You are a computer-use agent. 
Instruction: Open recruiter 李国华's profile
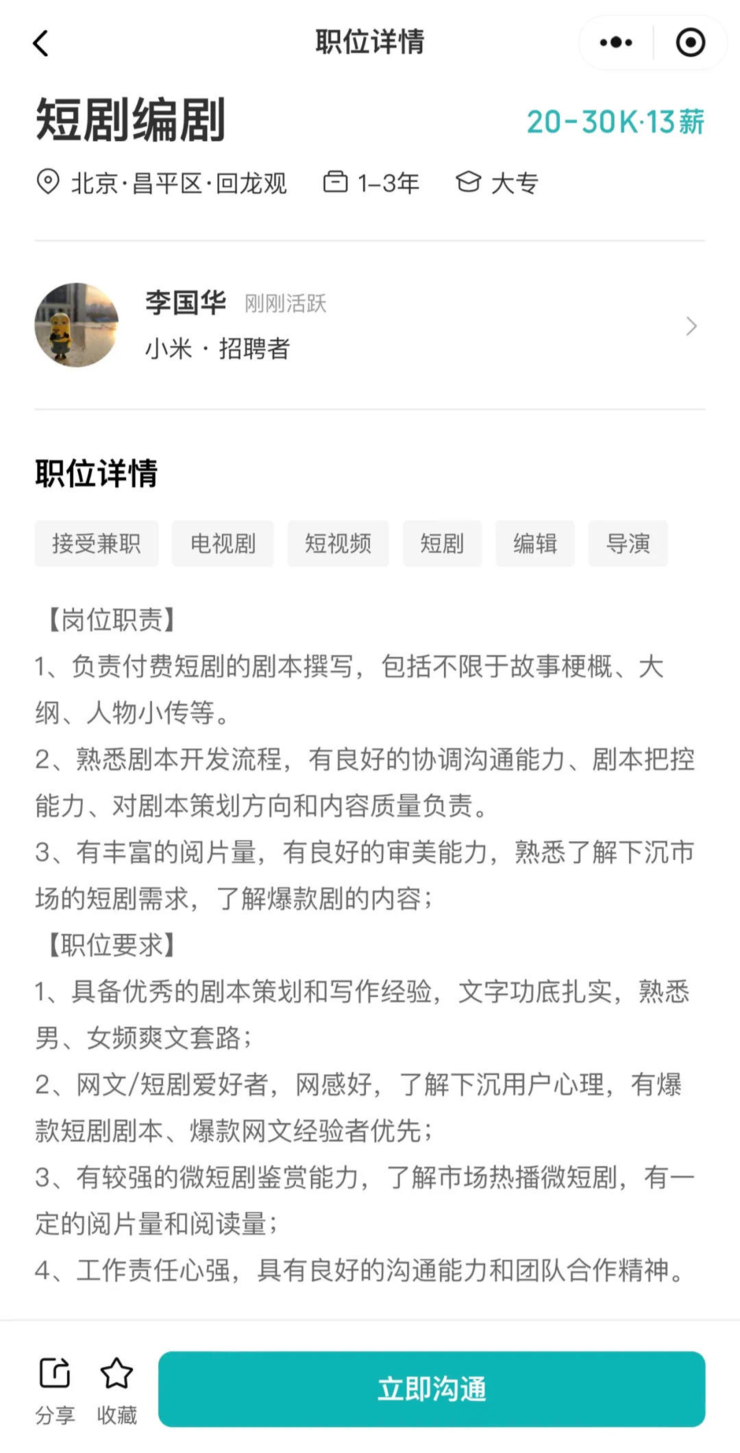click(x=370, y=326)
